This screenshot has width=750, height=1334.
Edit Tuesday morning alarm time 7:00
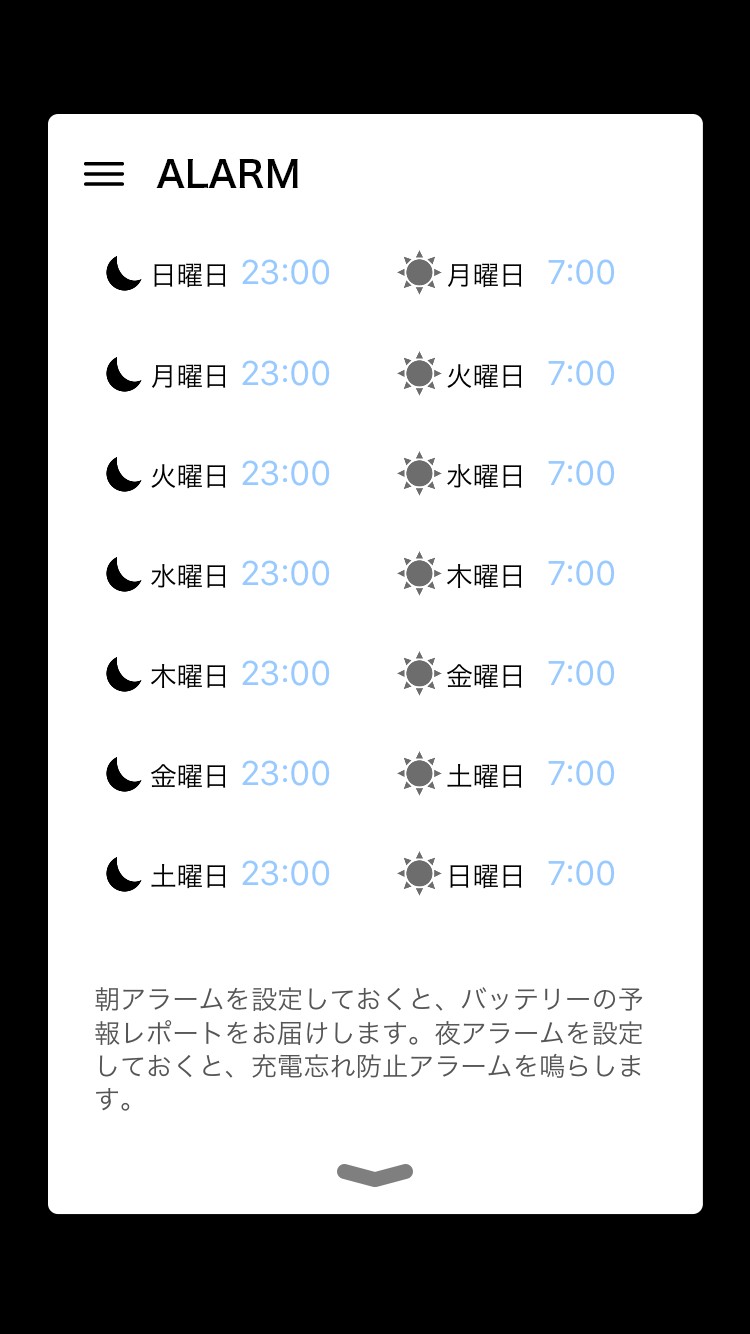pos(581,374)
